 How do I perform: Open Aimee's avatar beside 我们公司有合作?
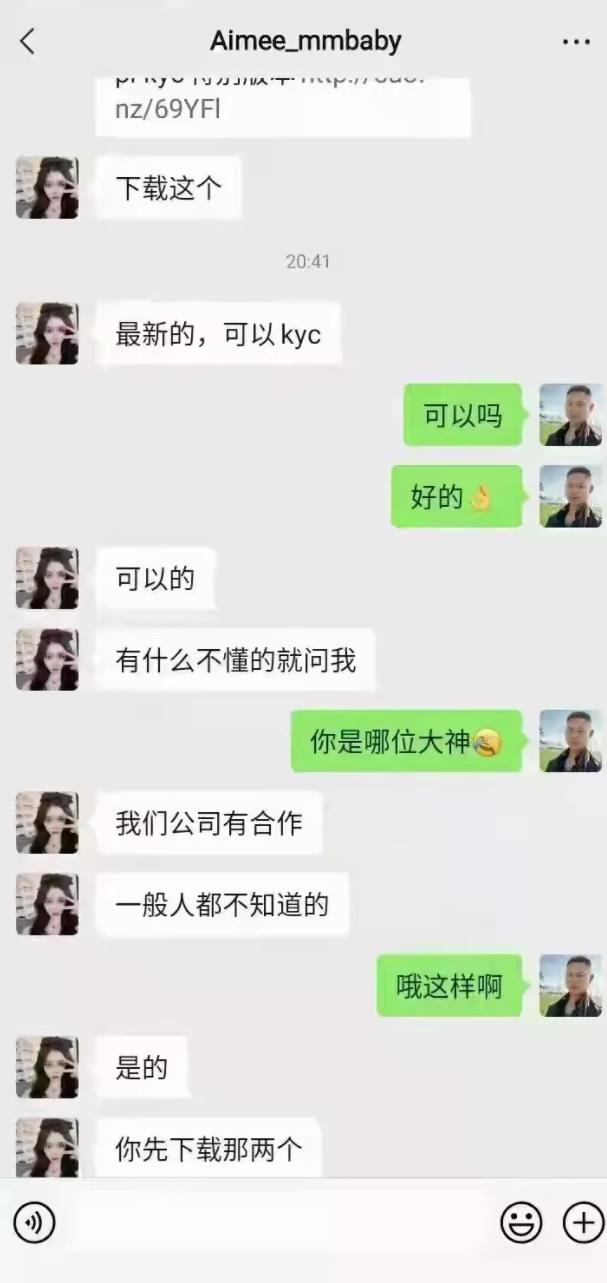(47, 823)
